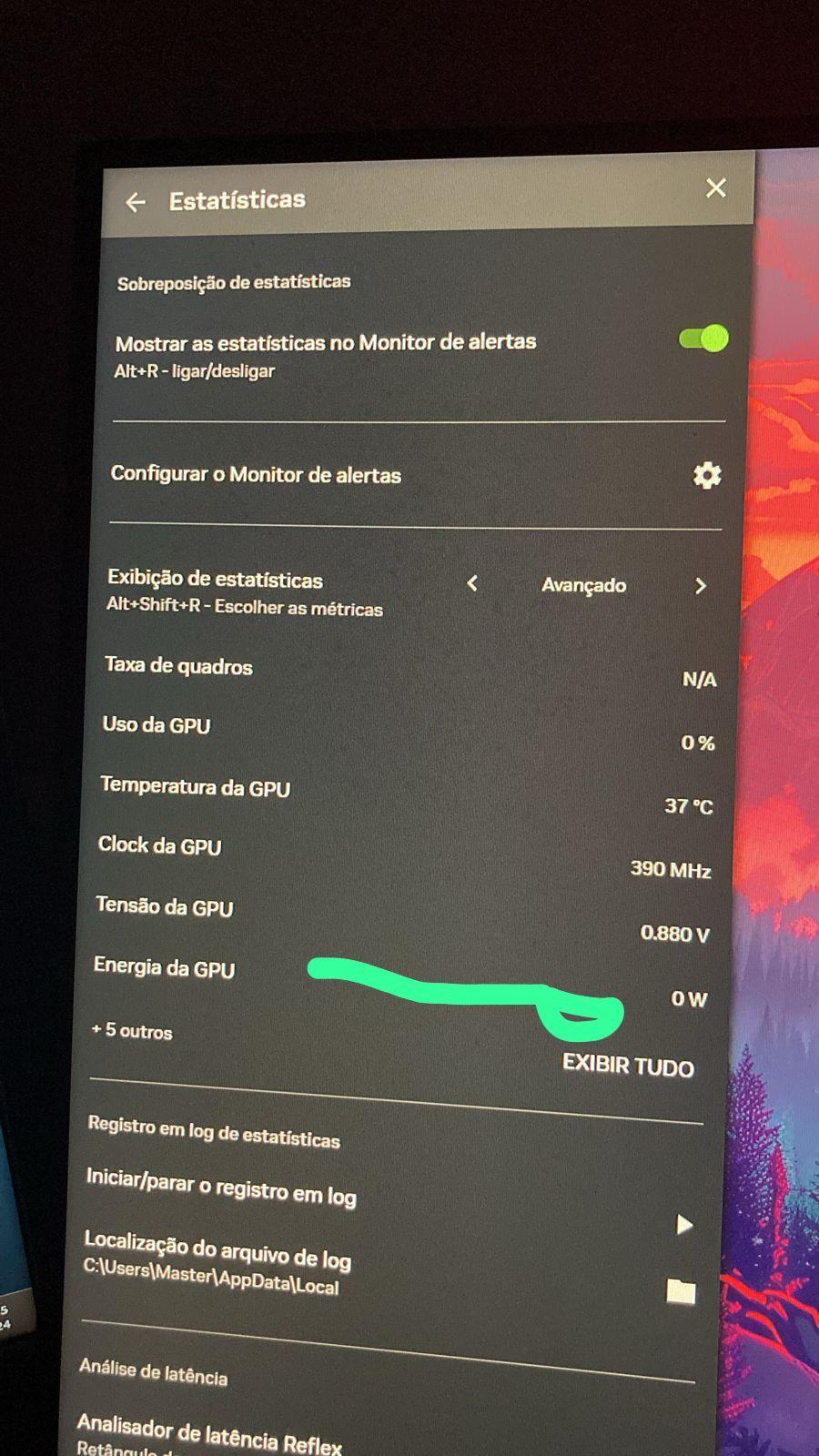The image size is (819, 1456).
Task: Tap EXIBIR TUDO to show all metrics
Action: click(x=628, y=1065)
